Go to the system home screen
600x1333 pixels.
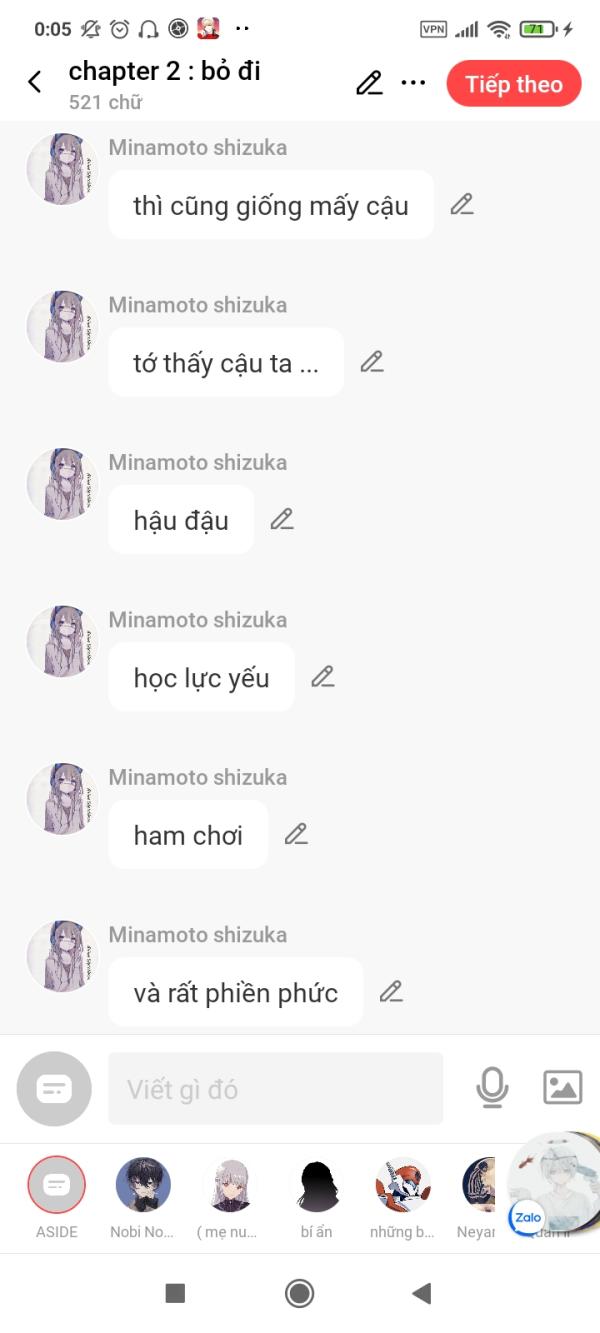[299, 1293]
